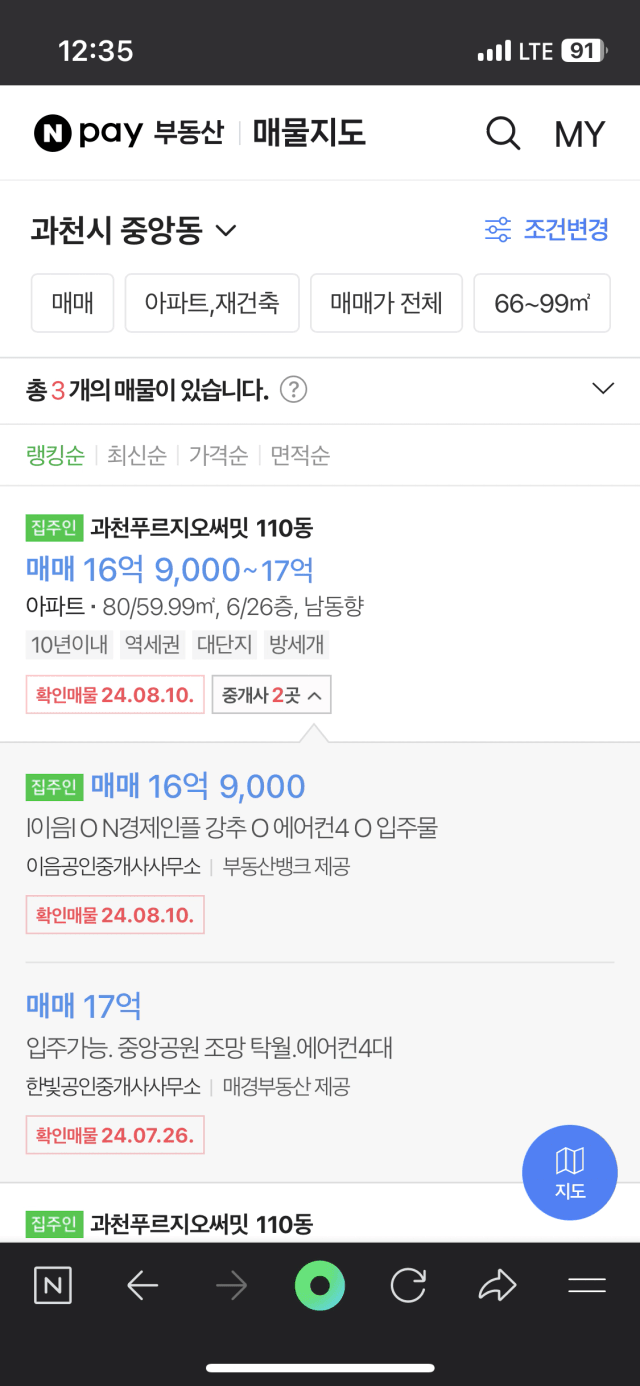The height and width of the screenshot is (1386, 640).
Task: Tap the 66~99㎡ area chip
Action: pos(542,303)
